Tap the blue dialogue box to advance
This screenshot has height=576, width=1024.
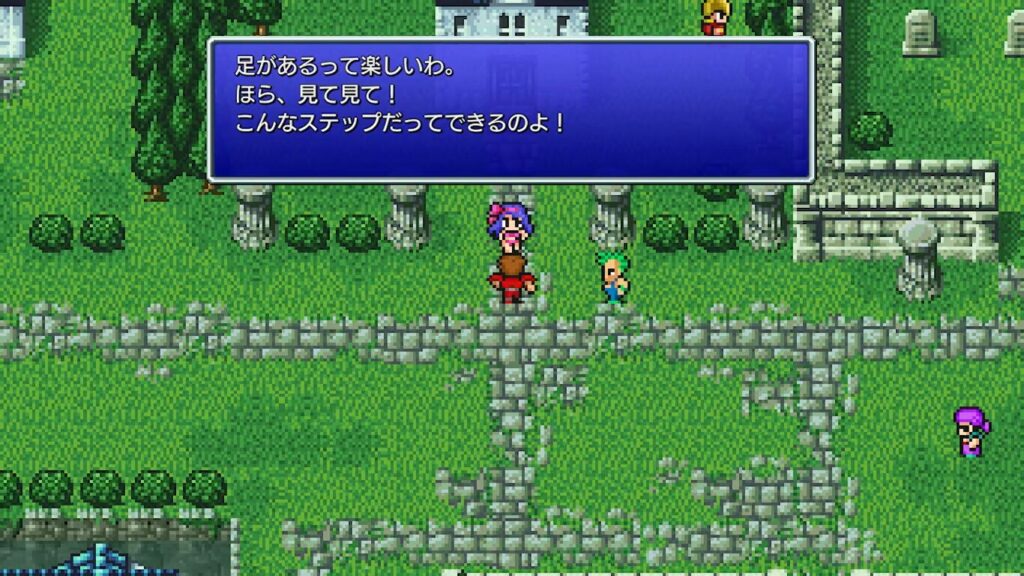pos(510,110)
